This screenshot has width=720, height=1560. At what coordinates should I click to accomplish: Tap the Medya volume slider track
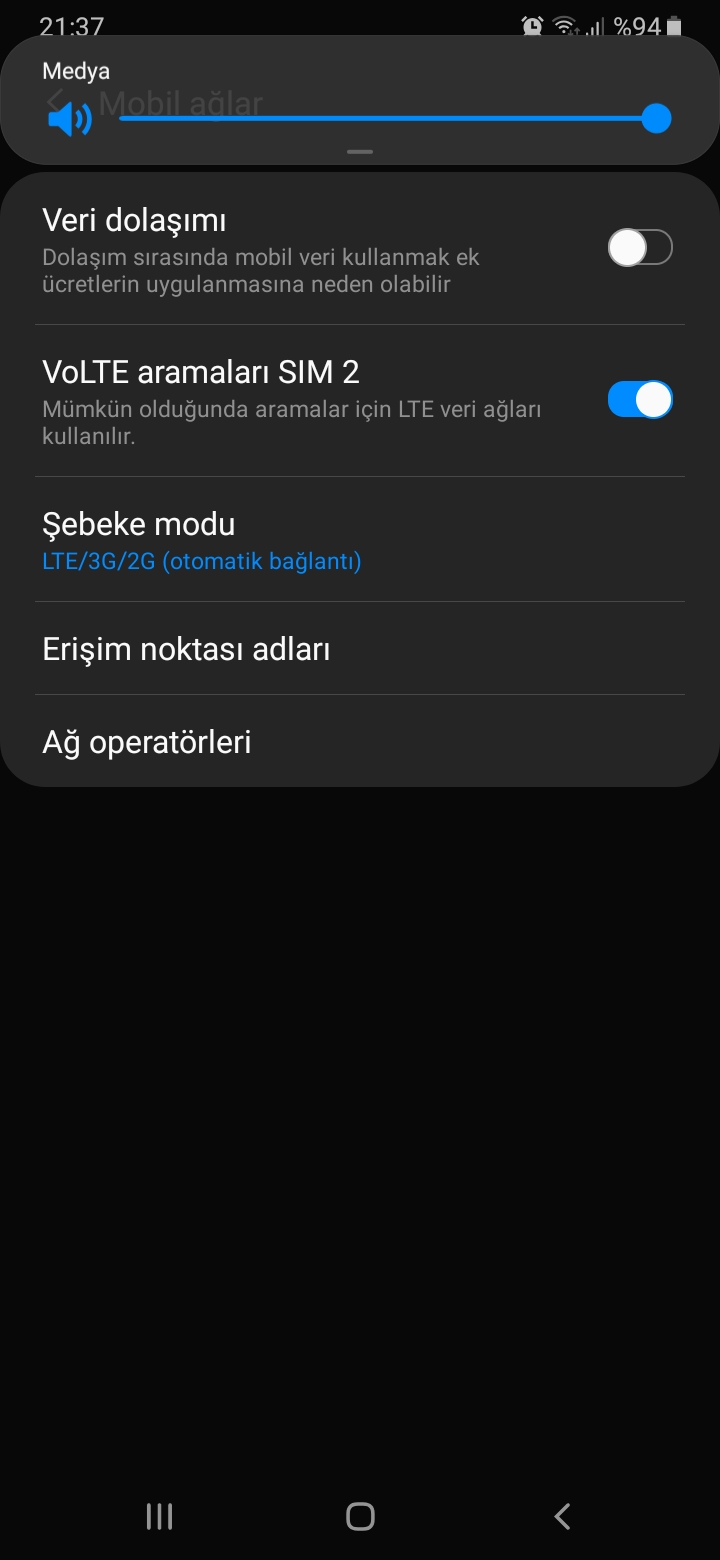tap(395, 119)
